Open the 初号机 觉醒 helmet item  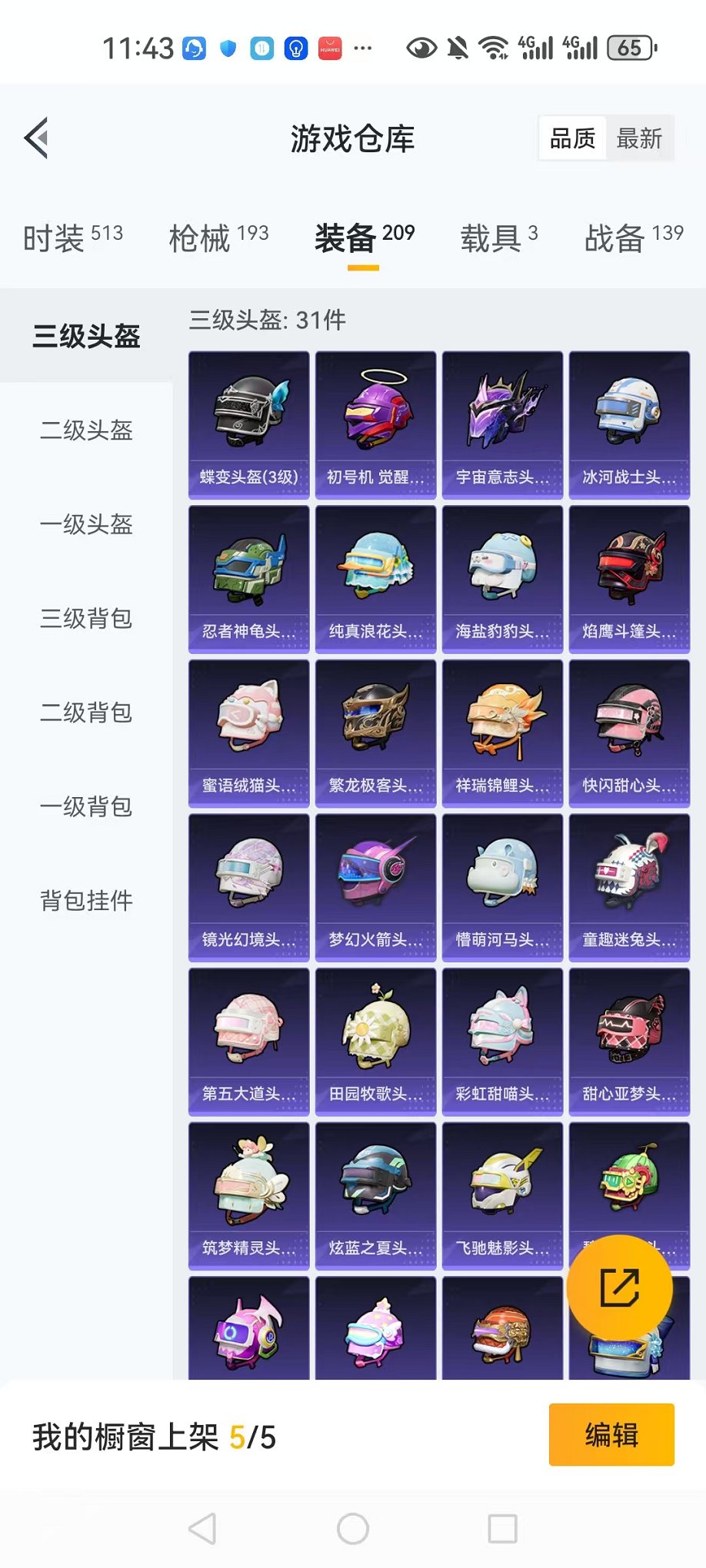pos(375,425)
